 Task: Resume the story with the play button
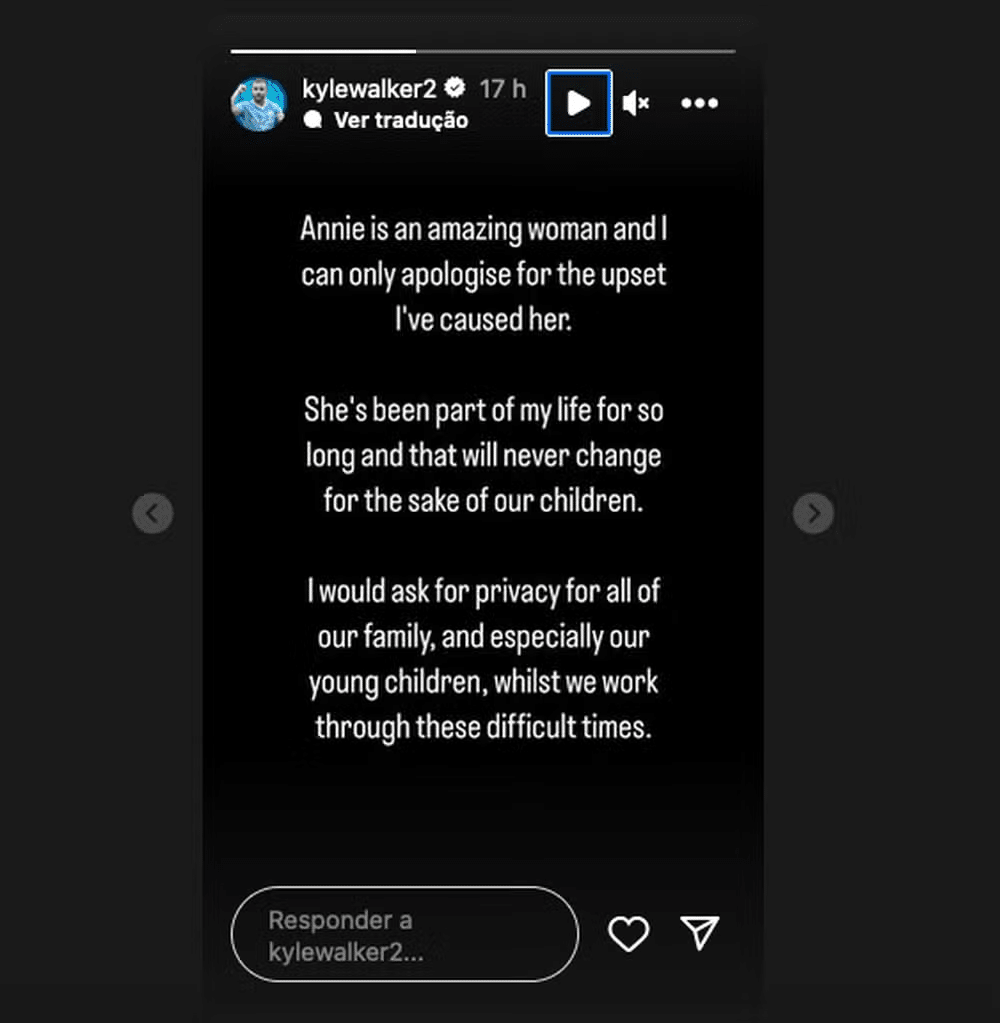pos(578,103)
